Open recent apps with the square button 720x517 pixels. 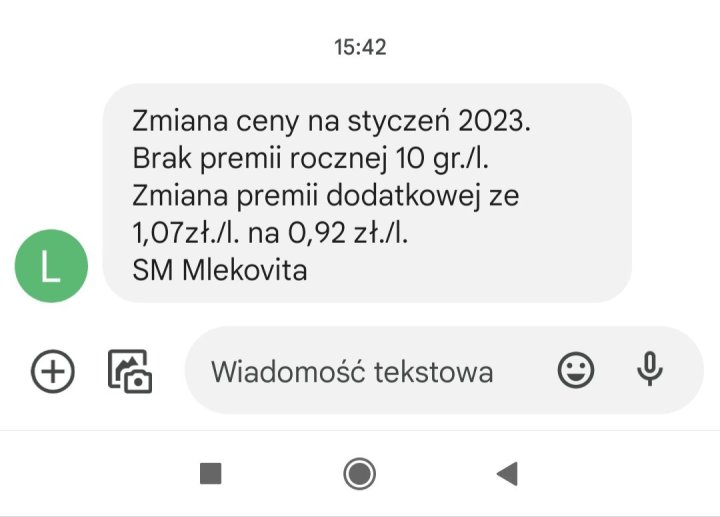pyautogui.click(x=210, y=473)
